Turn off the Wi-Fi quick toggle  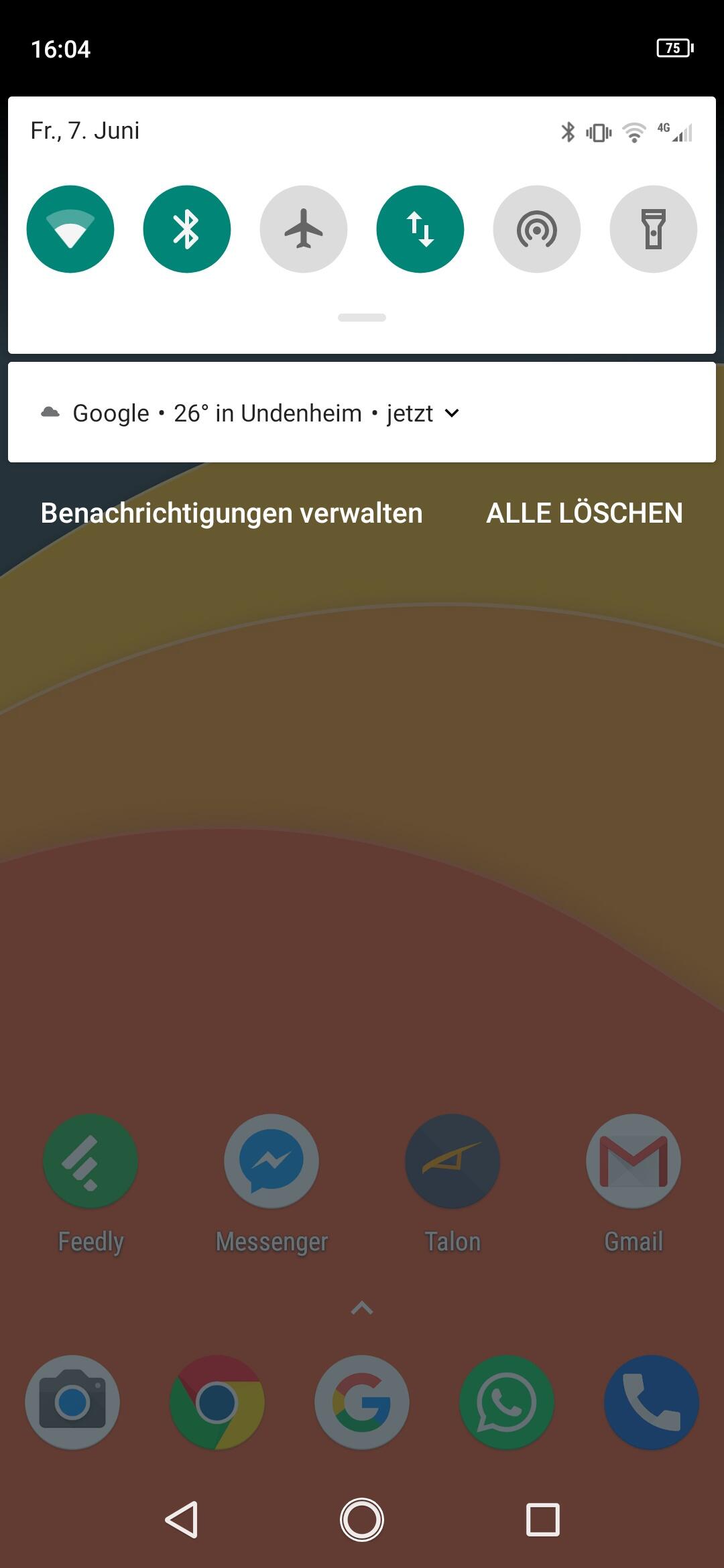[x=70, y=229]
